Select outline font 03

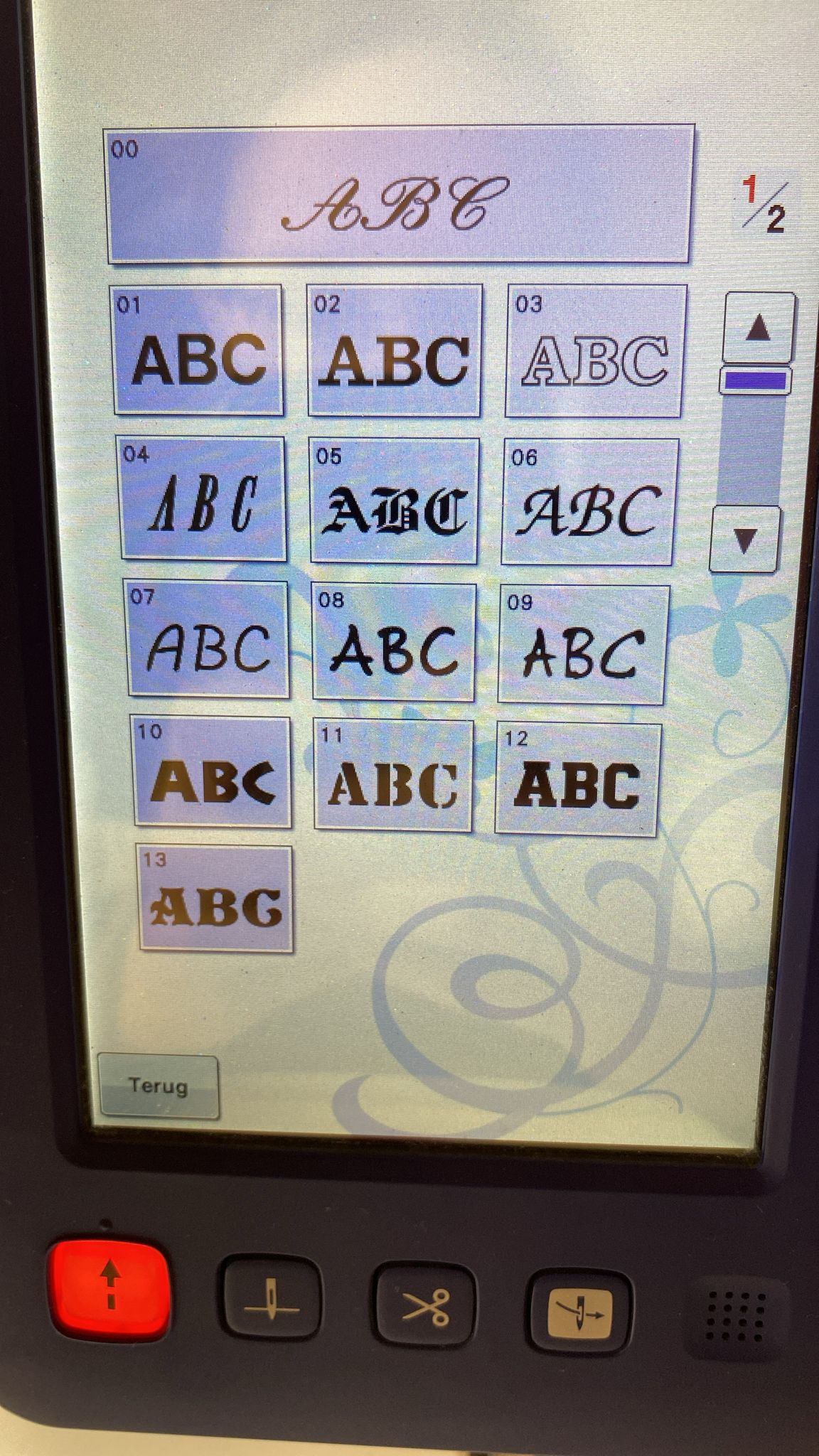click(596, 351)
